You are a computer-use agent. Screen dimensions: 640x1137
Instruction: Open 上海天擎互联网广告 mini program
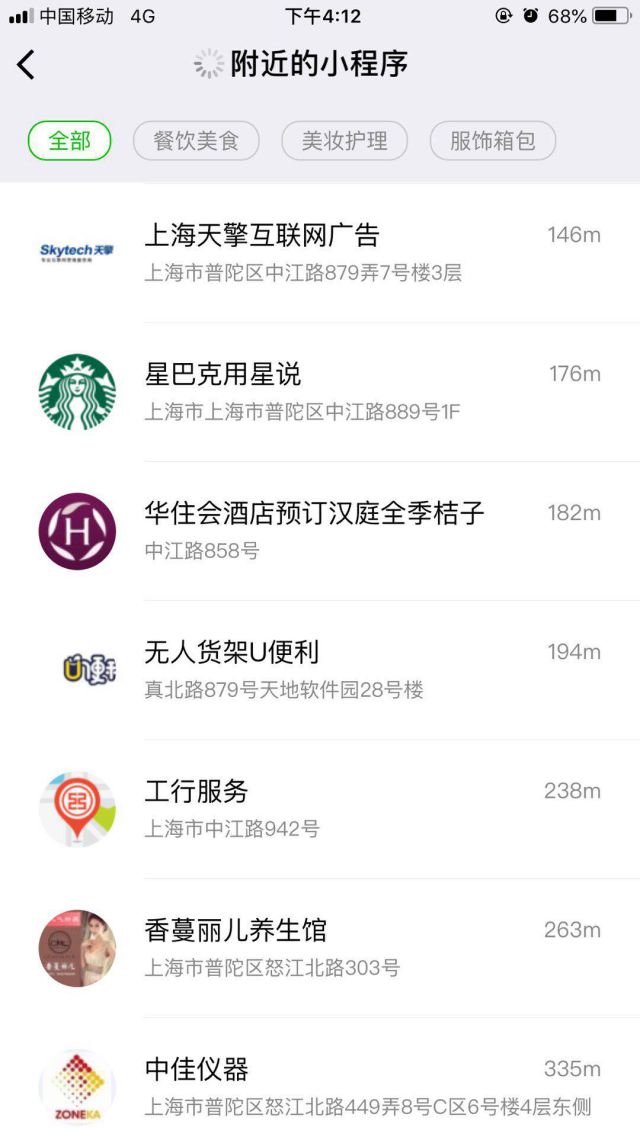[x=320, y=252]
